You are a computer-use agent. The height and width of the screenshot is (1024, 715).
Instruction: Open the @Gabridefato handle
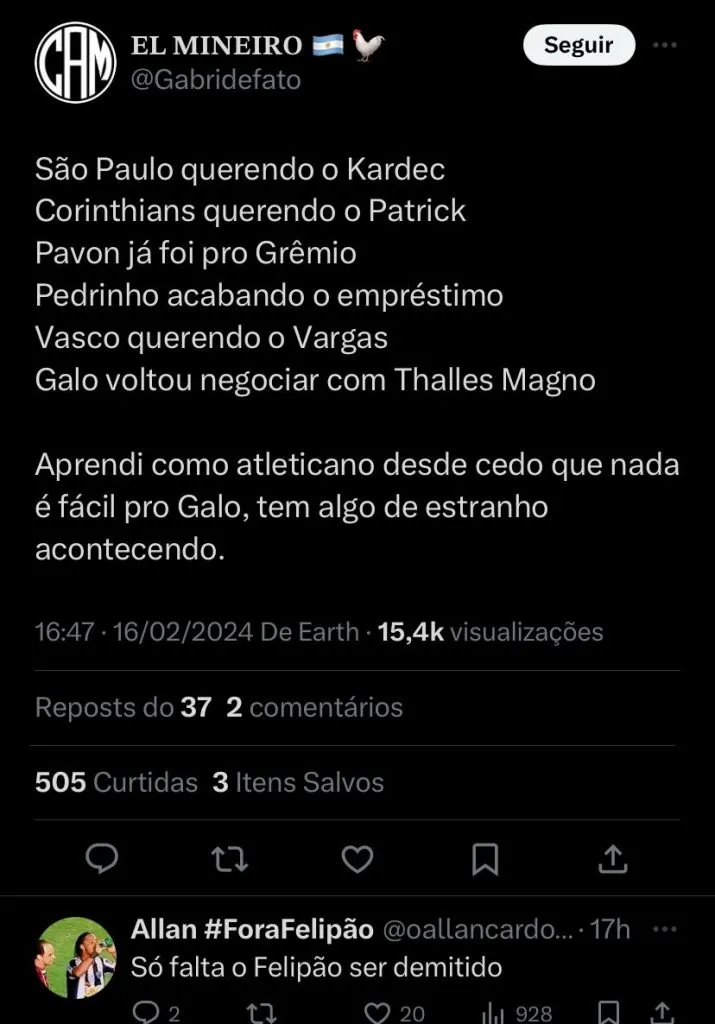click(x=216, y=80)
